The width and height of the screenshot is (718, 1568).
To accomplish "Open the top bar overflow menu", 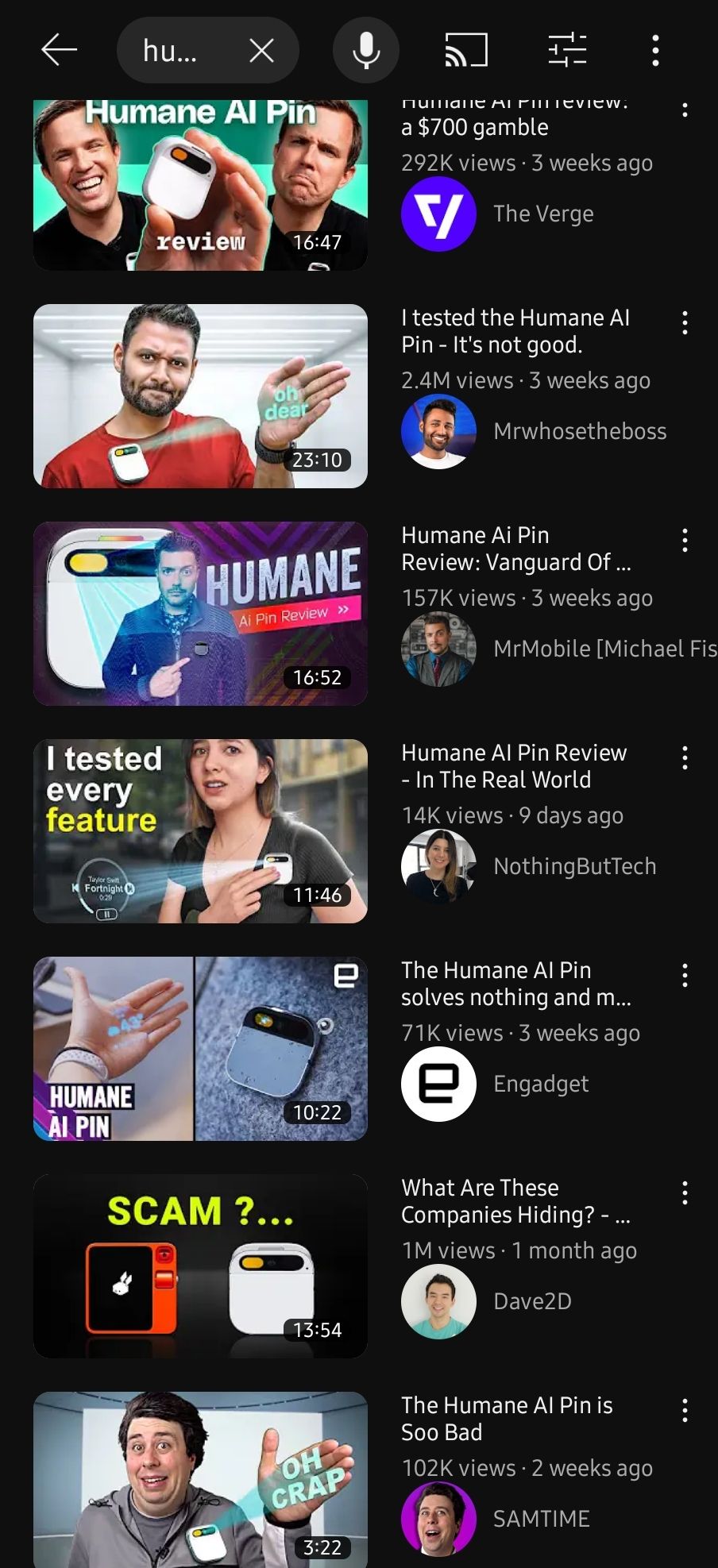I will [x=655, y=51].
